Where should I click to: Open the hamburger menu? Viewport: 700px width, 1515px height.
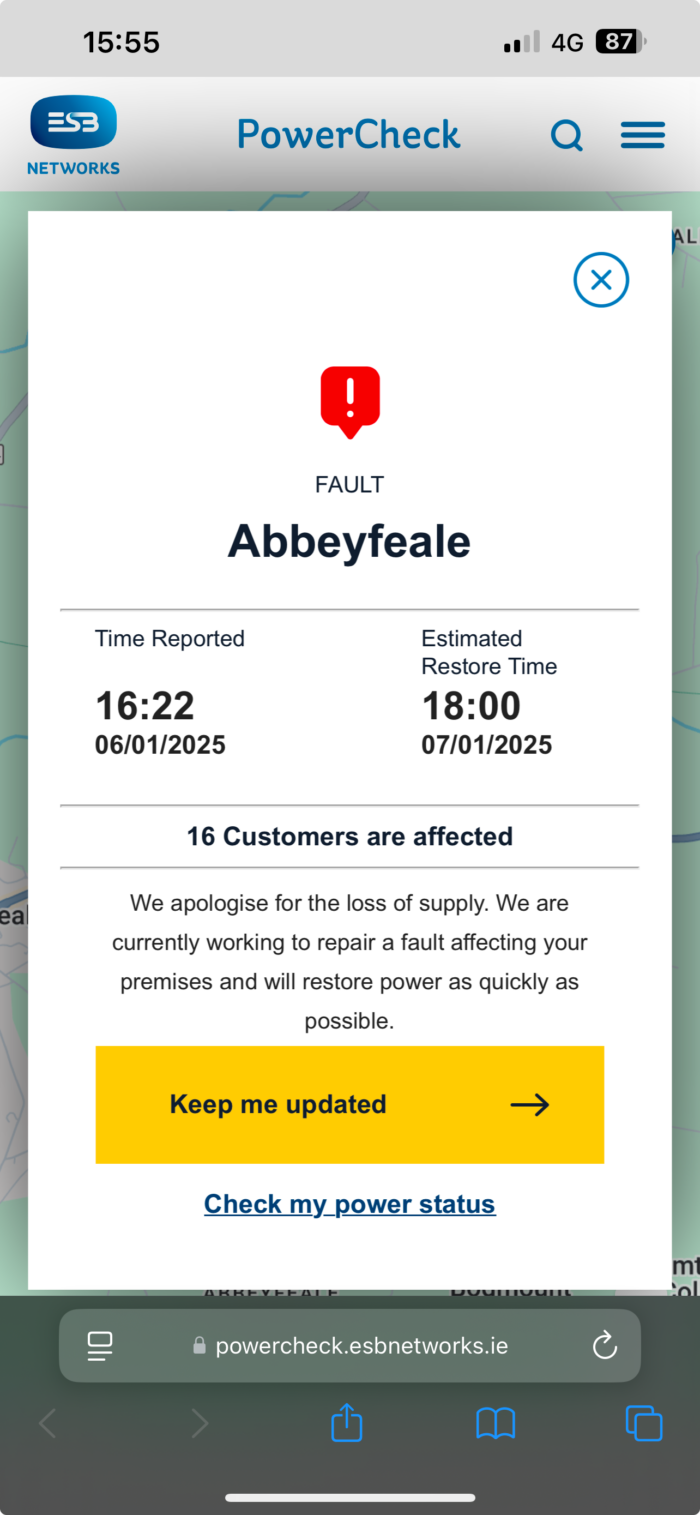pos(642,135)
